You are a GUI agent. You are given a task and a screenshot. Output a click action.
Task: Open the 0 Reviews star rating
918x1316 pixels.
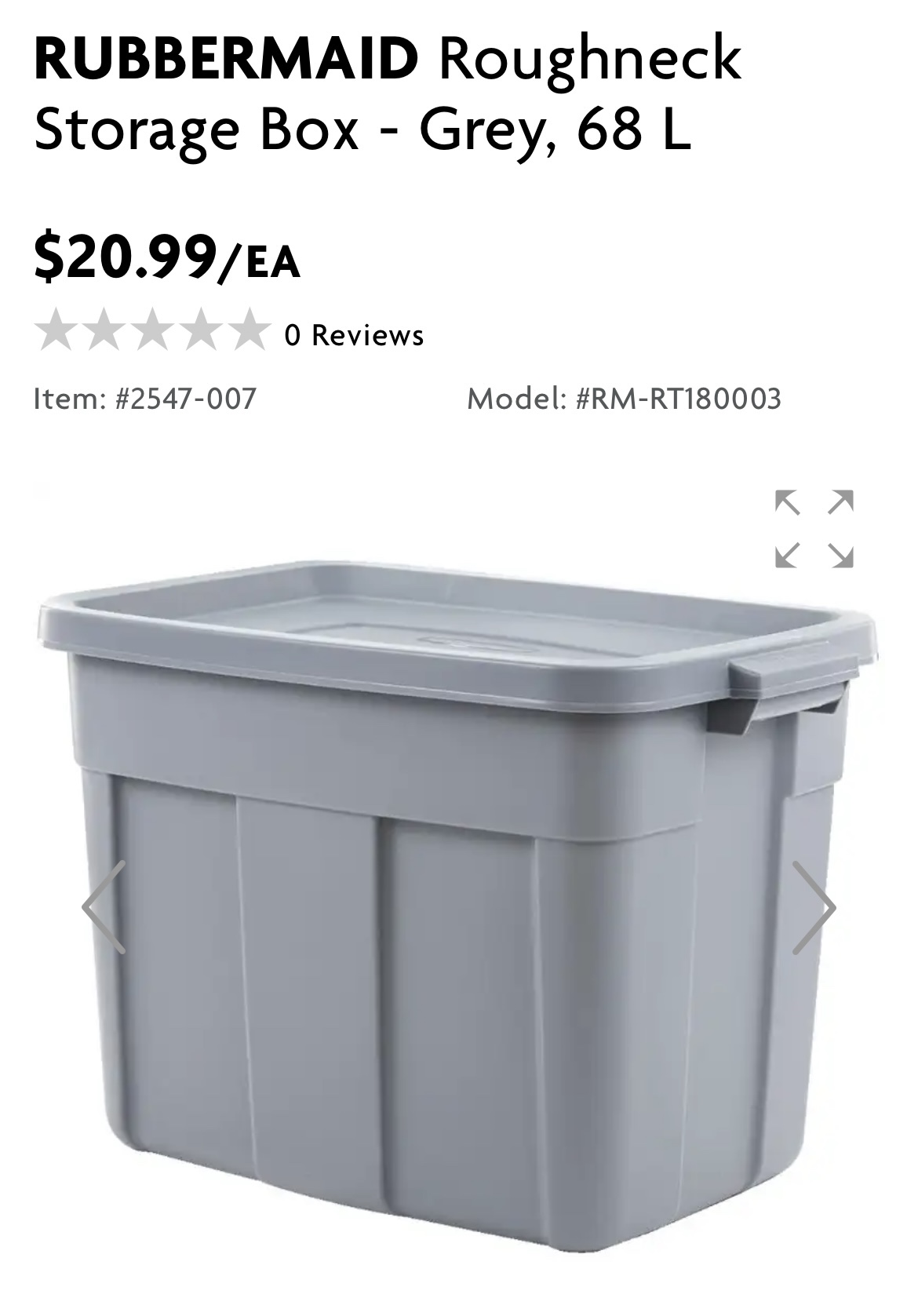[152, 330]
